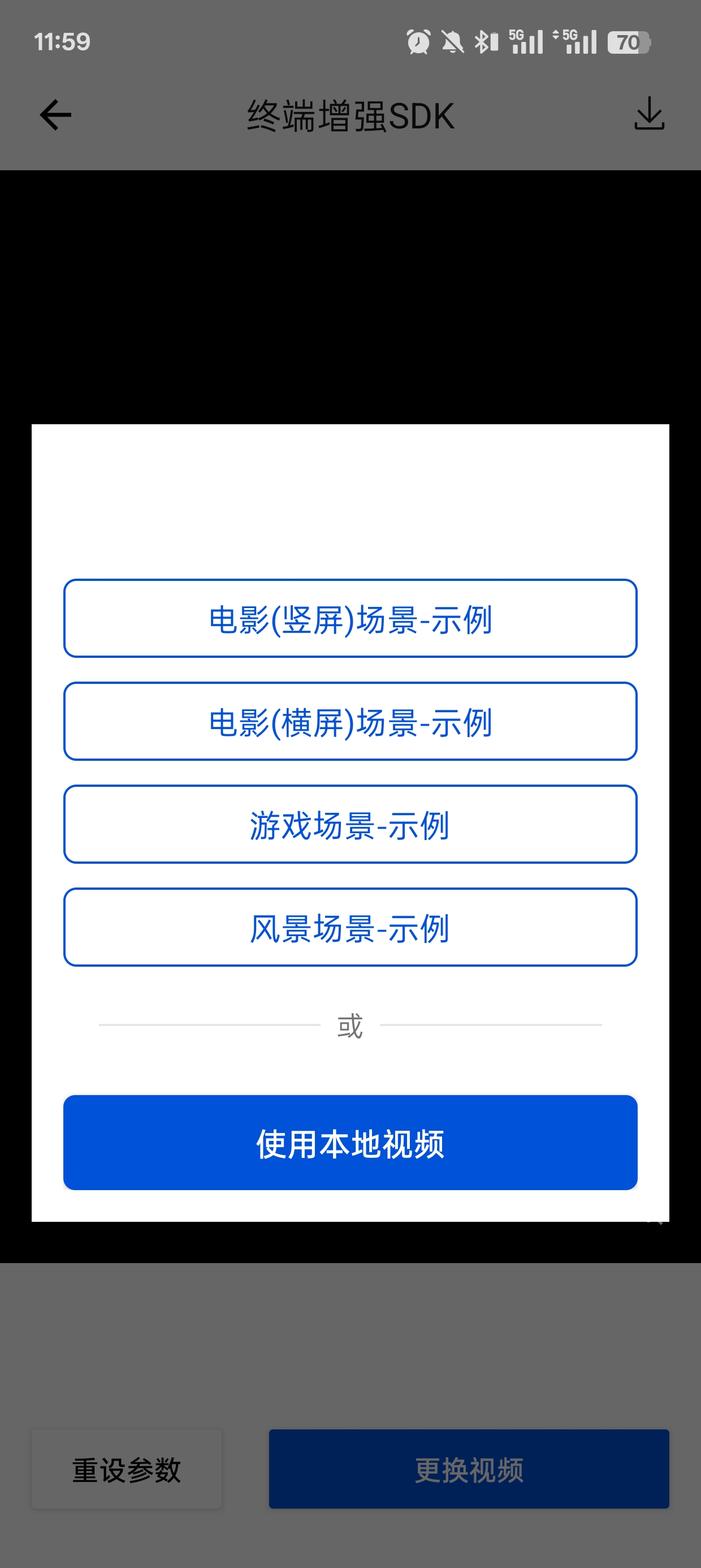Open the 风景场景-示例 sample
Screen dimensions: 701x1568
coord(350,927)
